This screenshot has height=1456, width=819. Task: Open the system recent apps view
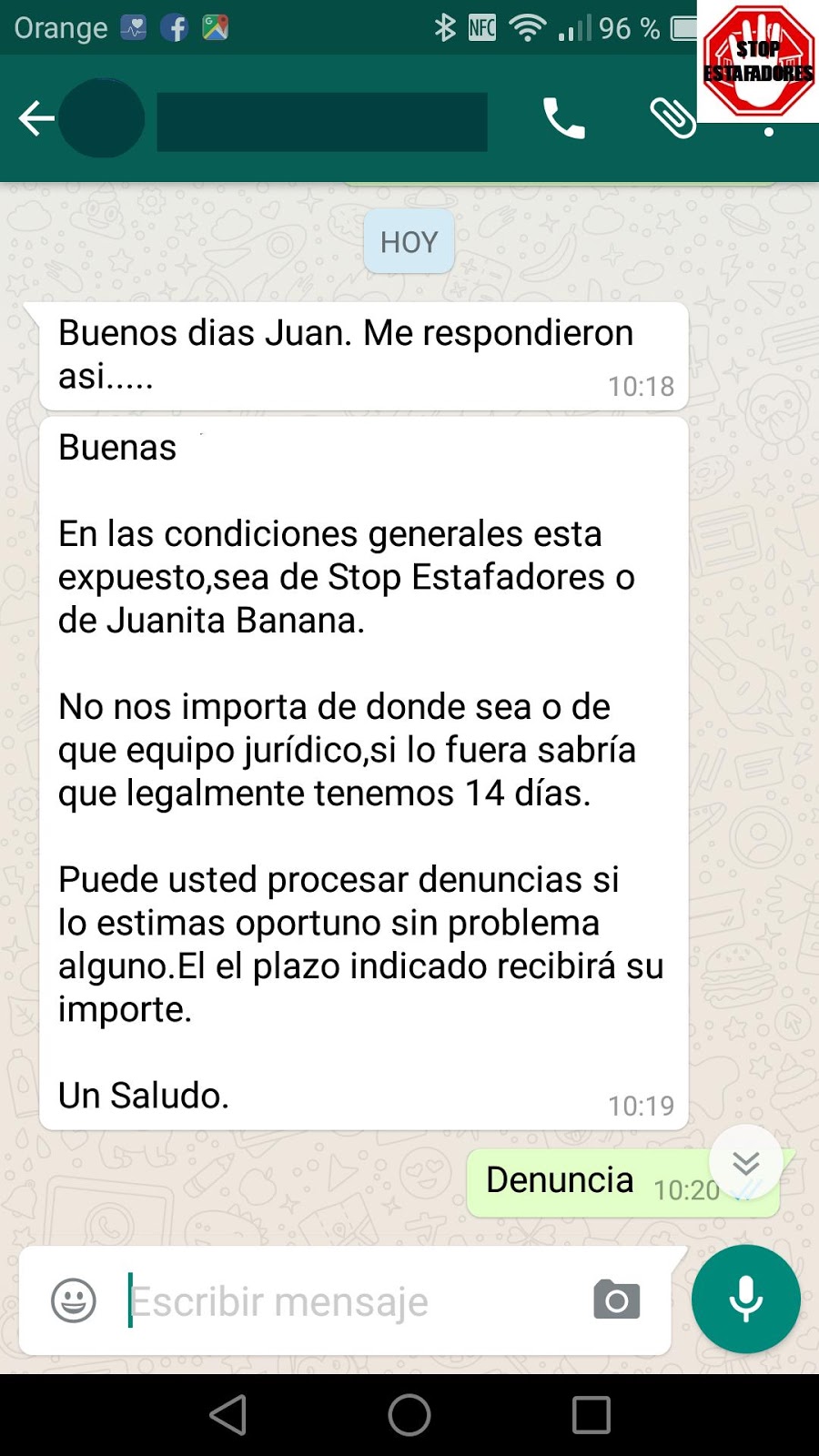point(591,1415)
